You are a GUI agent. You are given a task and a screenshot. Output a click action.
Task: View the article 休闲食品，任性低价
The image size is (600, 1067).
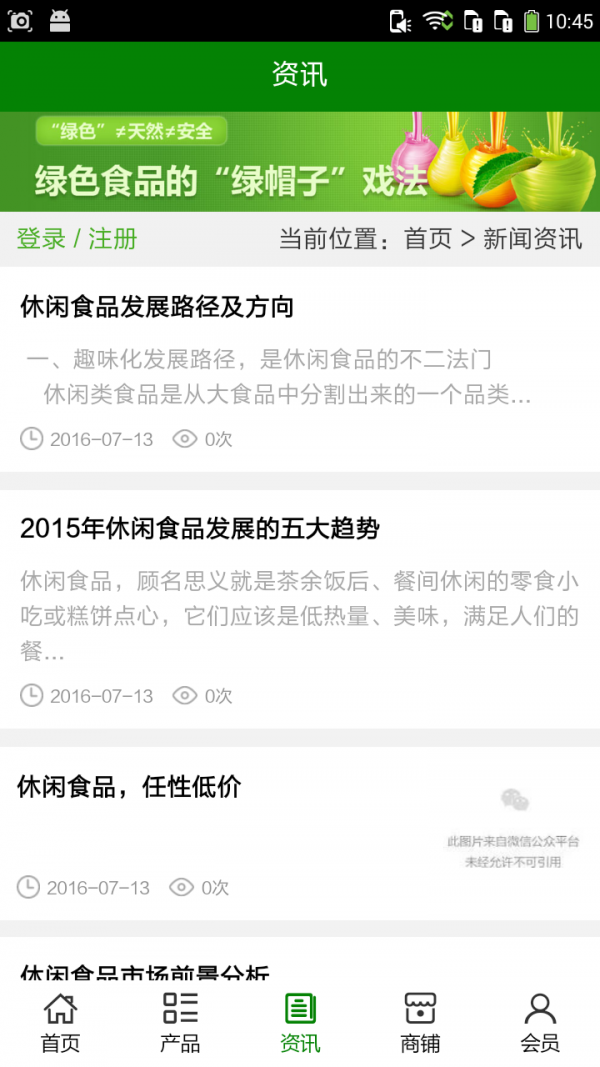[130, 788]
